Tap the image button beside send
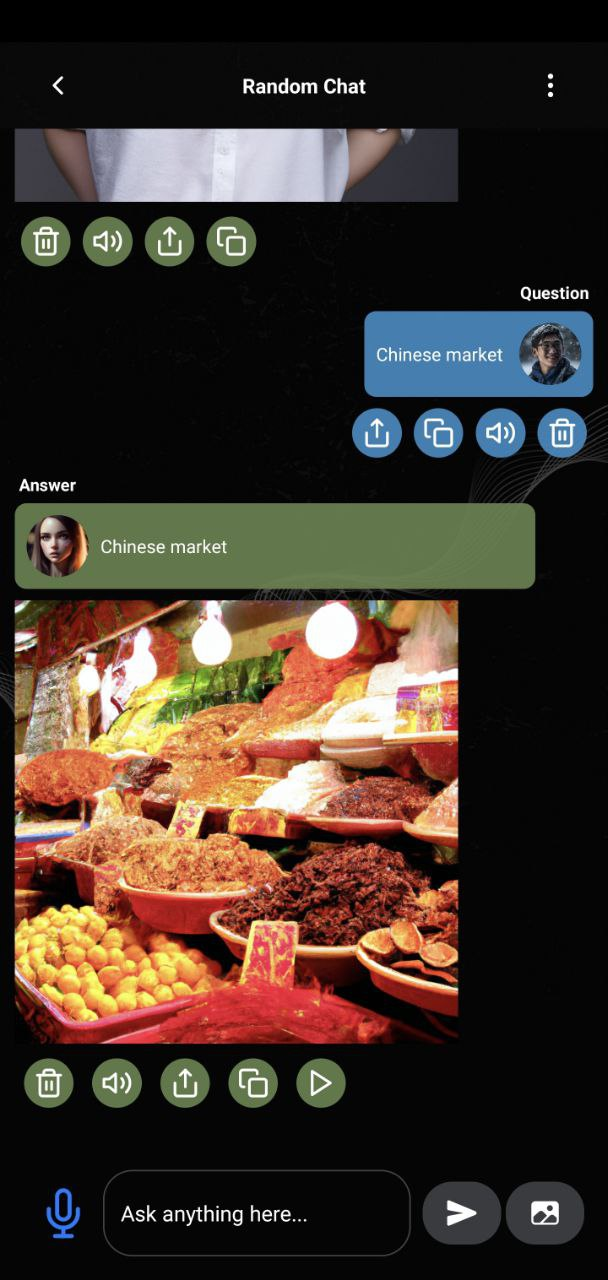 tap(545, 1213)
